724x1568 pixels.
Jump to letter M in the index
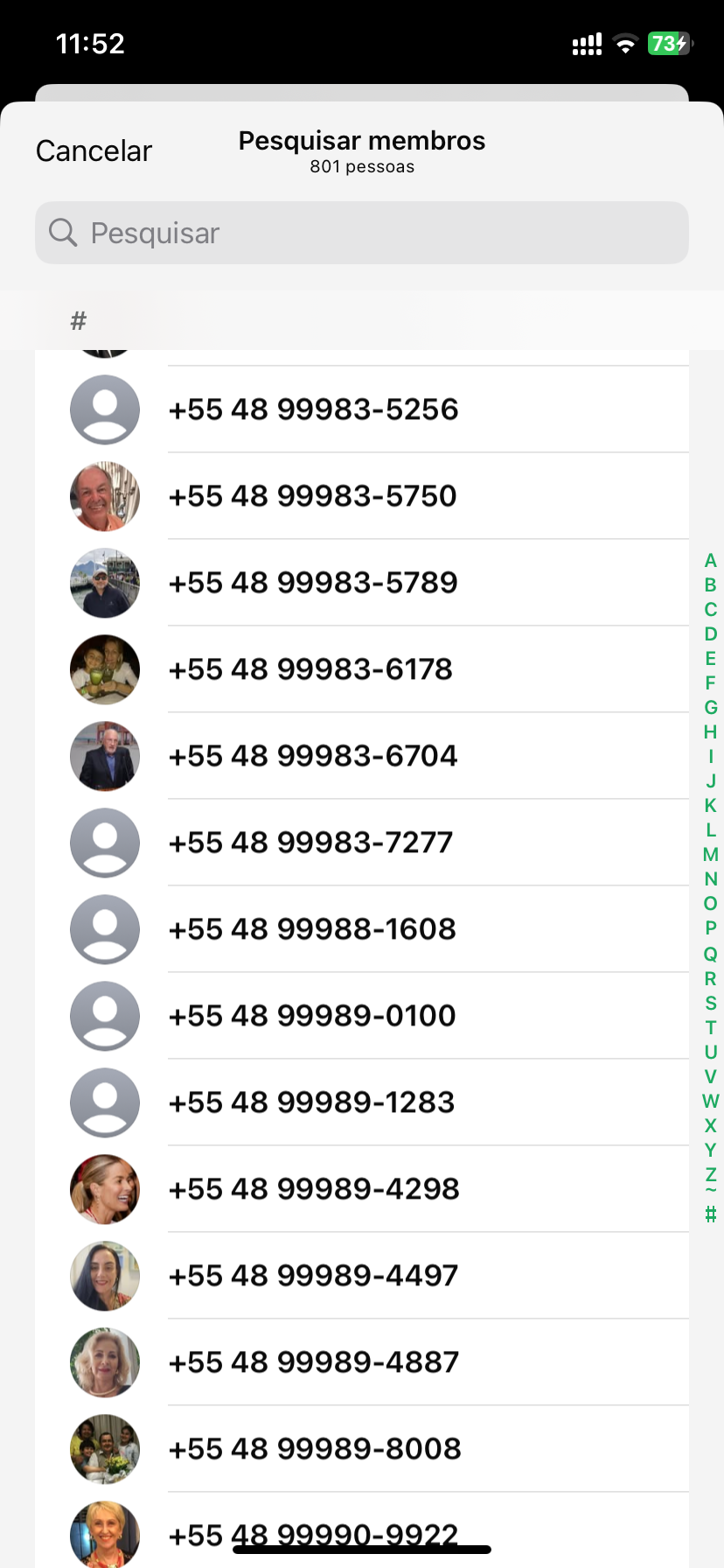710,855
